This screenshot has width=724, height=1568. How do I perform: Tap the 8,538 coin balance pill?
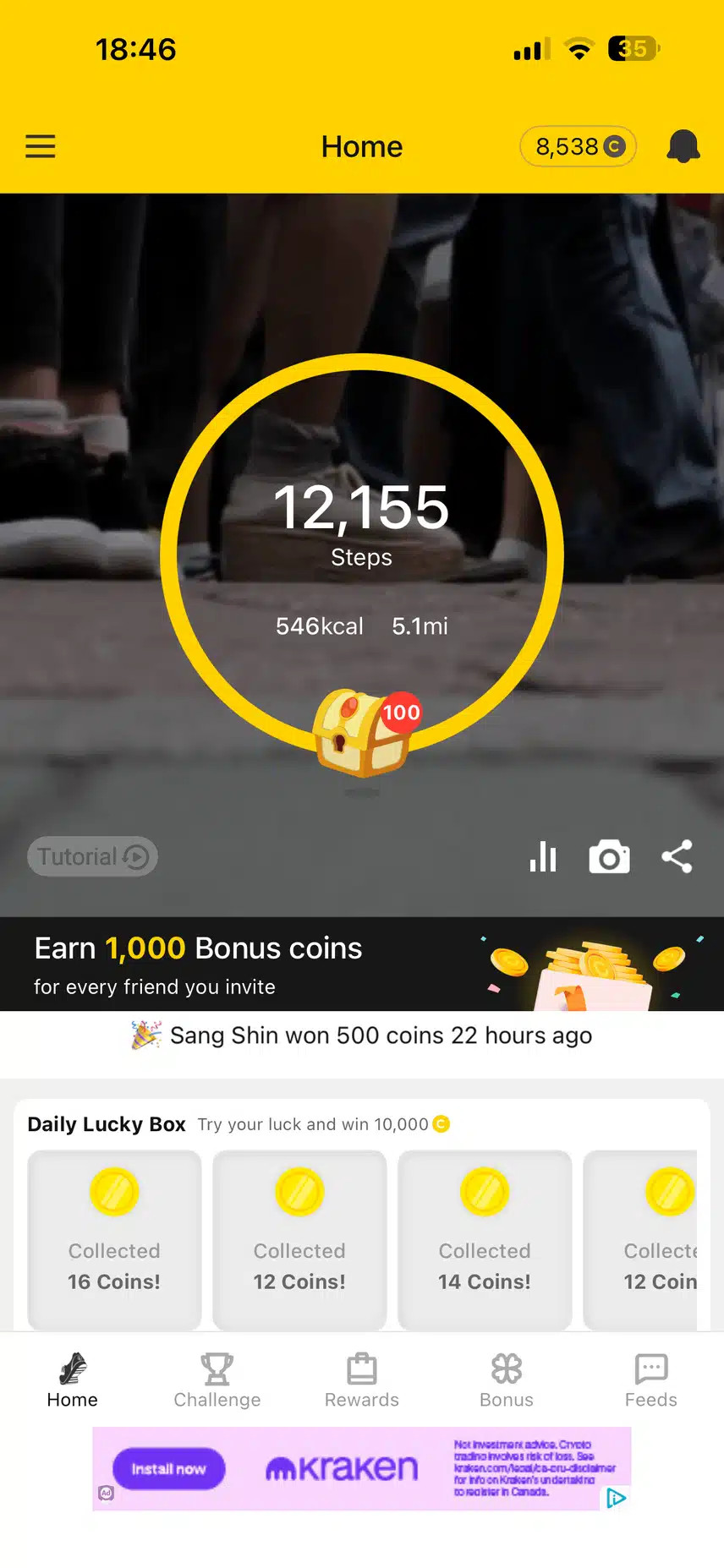point(578,146)
